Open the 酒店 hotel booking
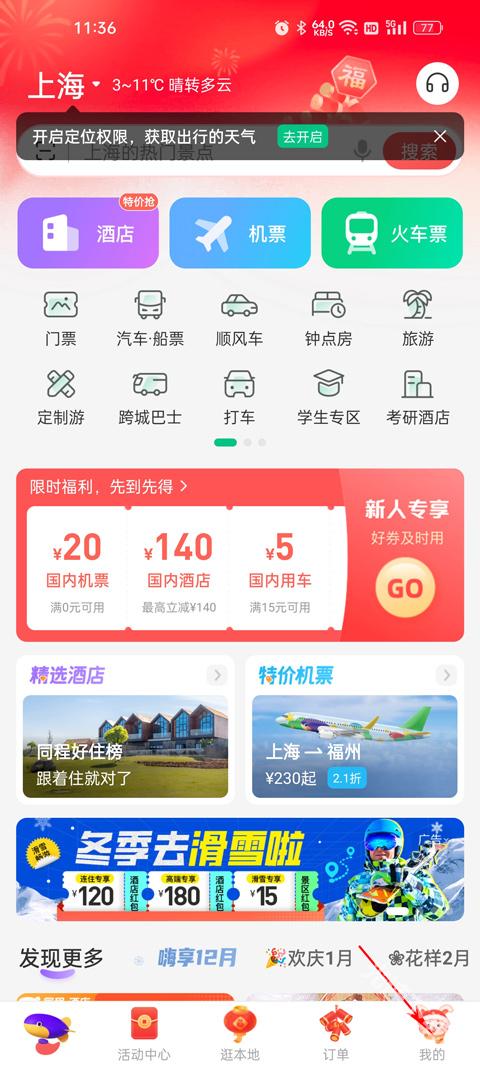480x1072 pixels. pyautogui.click(x=88, y=233)
